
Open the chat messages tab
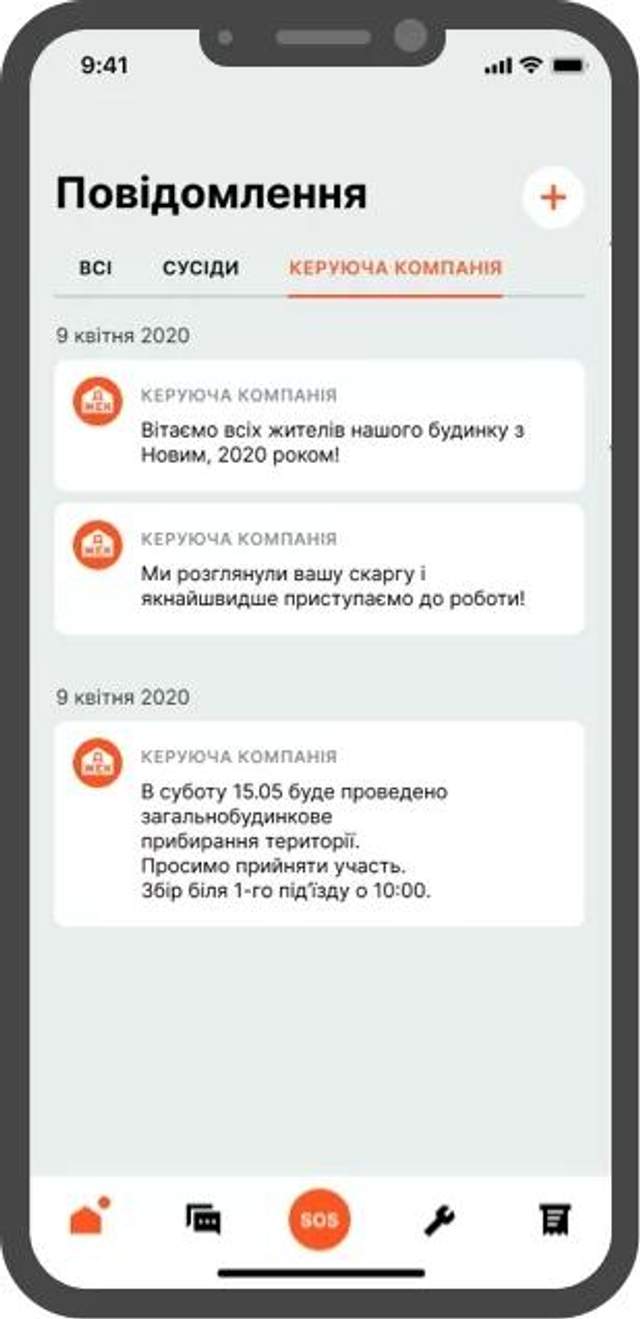click(x=203, y=1219)
